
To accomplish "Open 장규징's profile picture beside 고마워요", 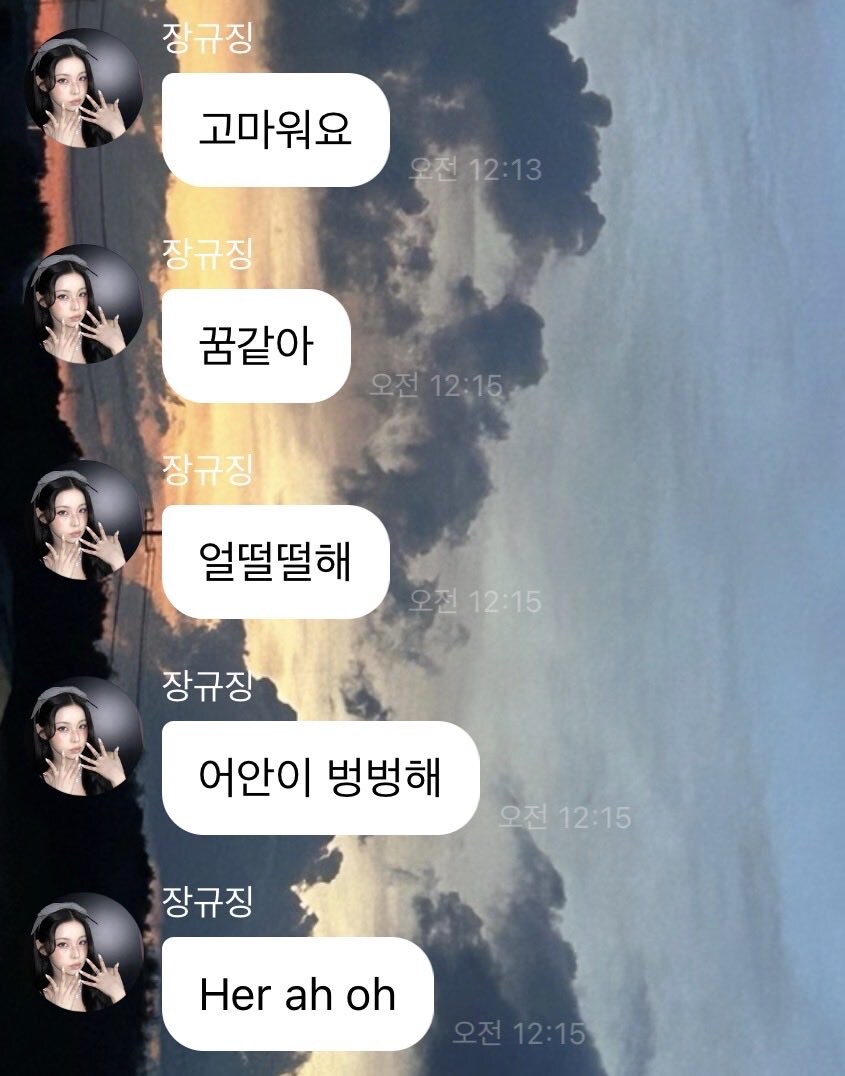I will pos(82,88).
